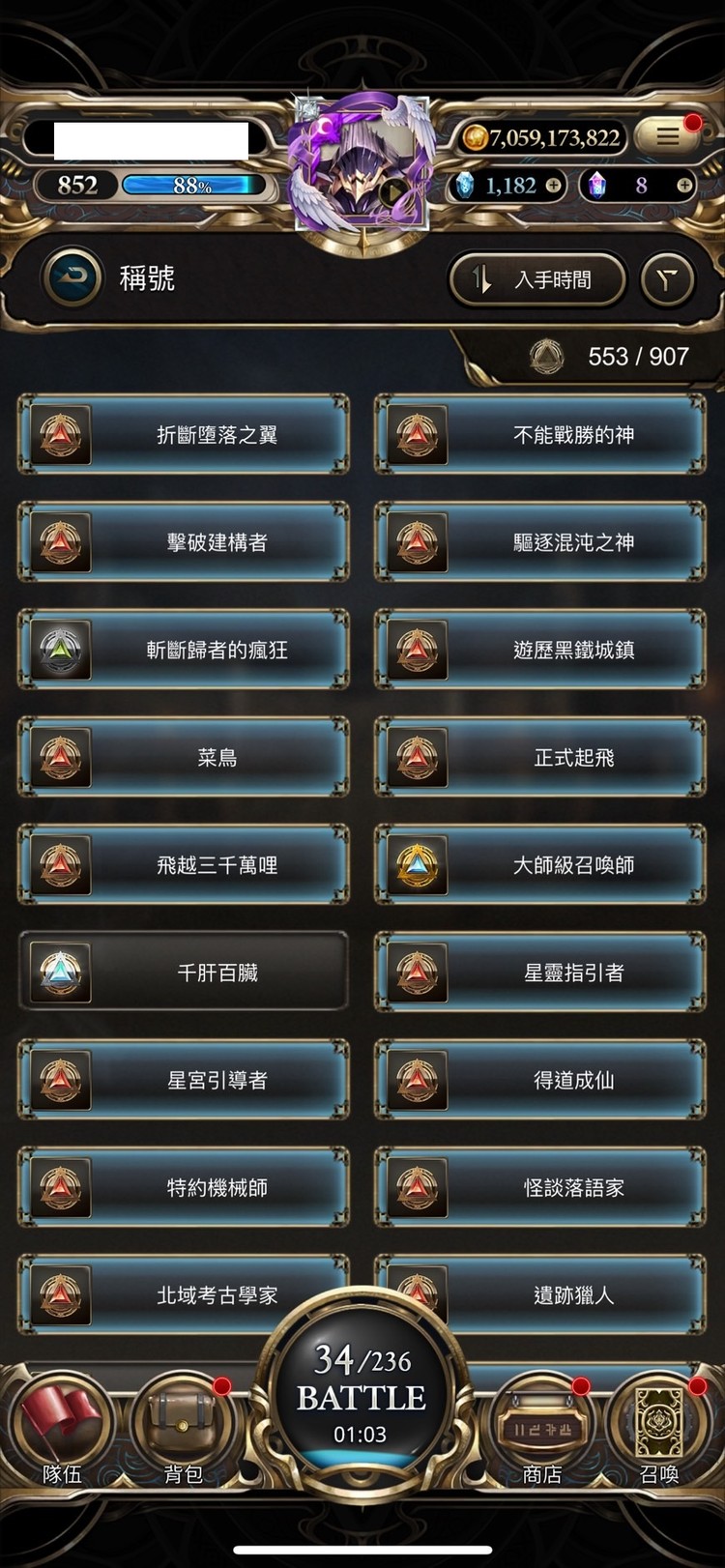Open the hamburger menu at top right
This screenshot has height=1568, width=725.
668,136
